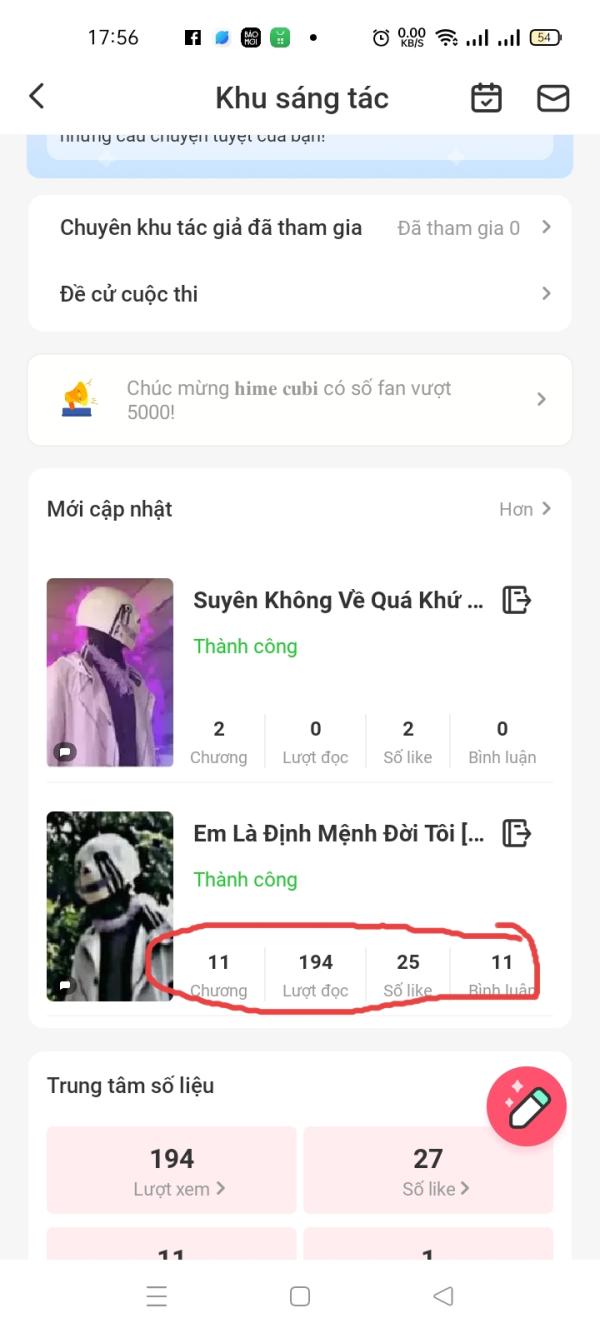Go to the system home screen
The image size is (600, 1333).
(300, 1296)
